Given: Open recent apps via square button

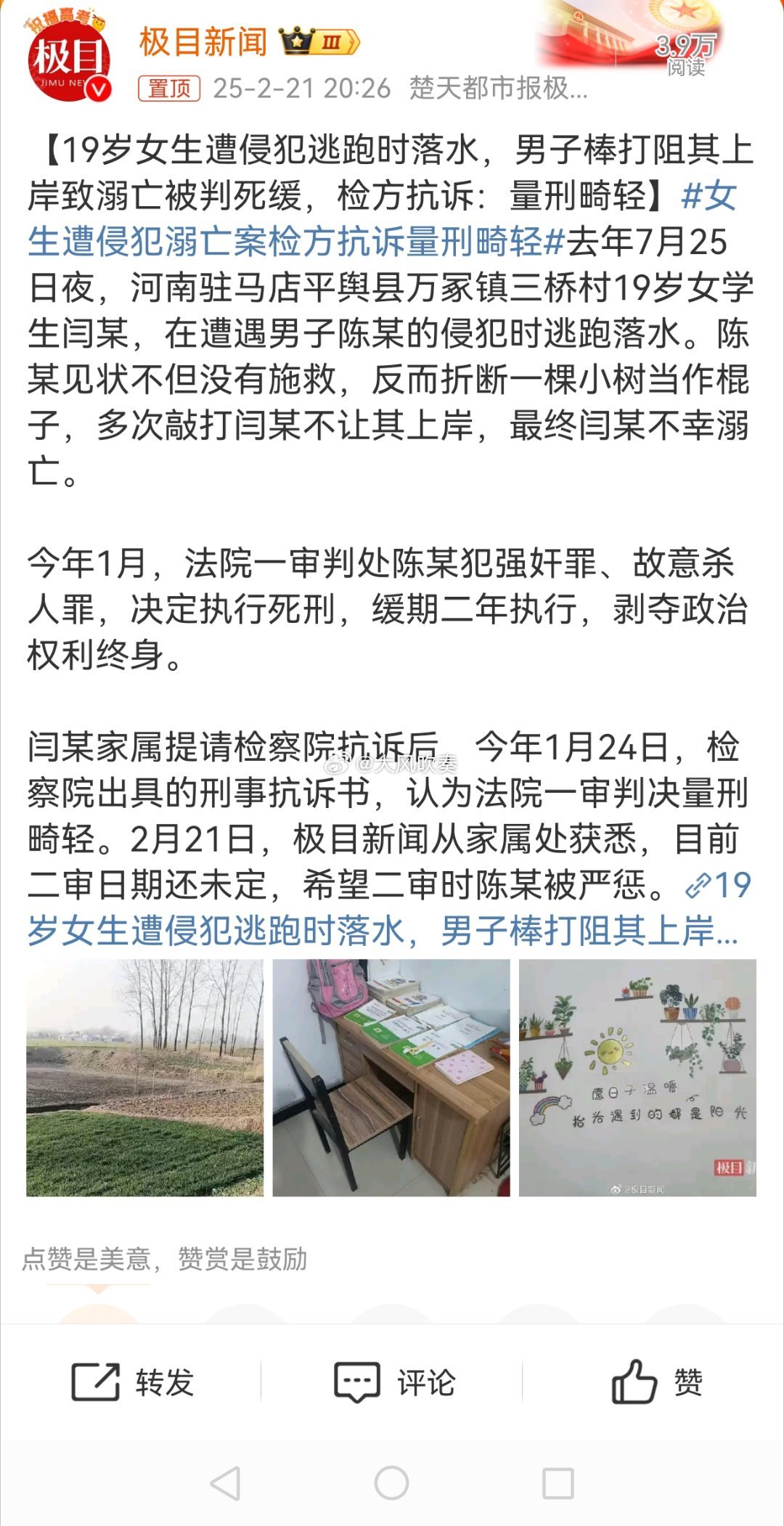Looking at the screenshot, I should click(x=558, y=1484).
